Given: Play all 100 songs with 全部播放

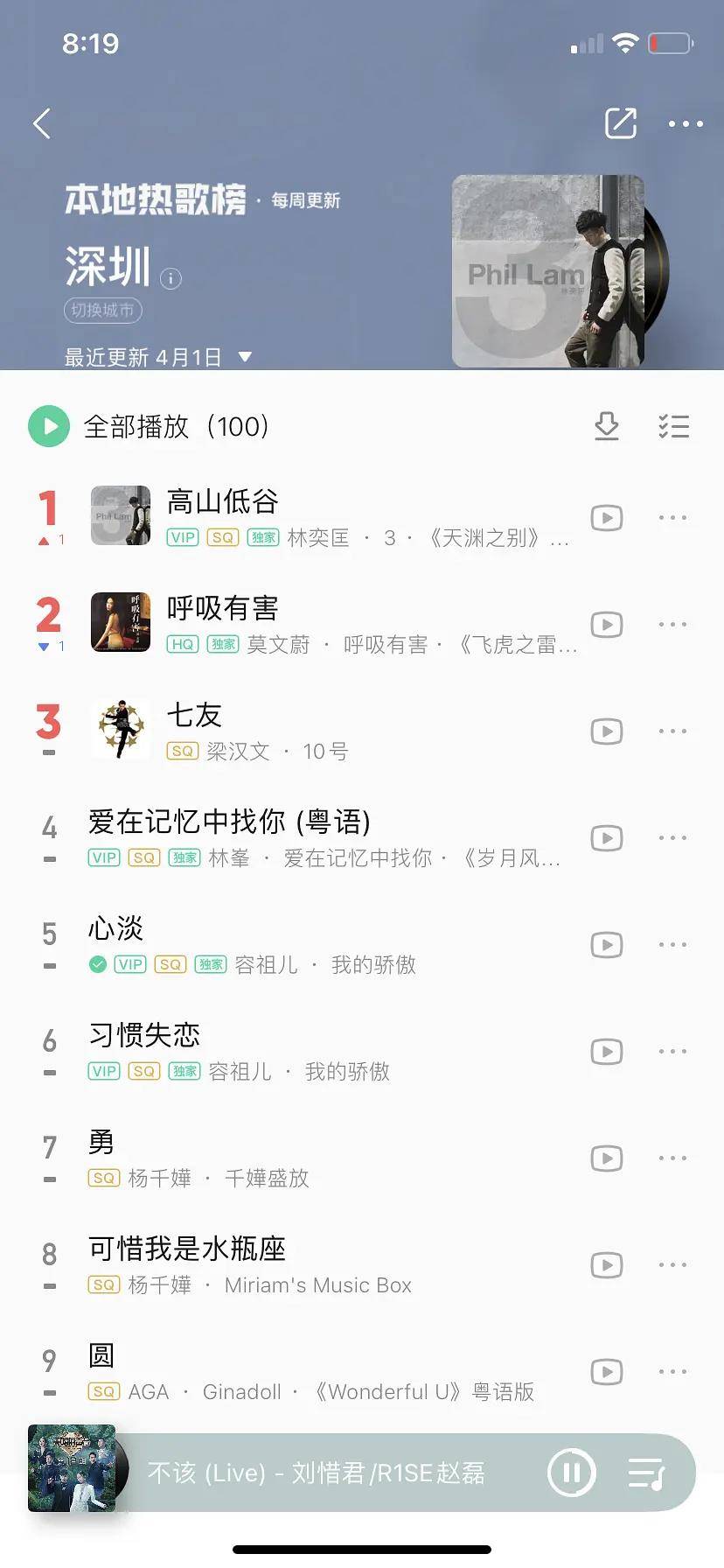Looking at the screenshot, I should pos(49,426).
